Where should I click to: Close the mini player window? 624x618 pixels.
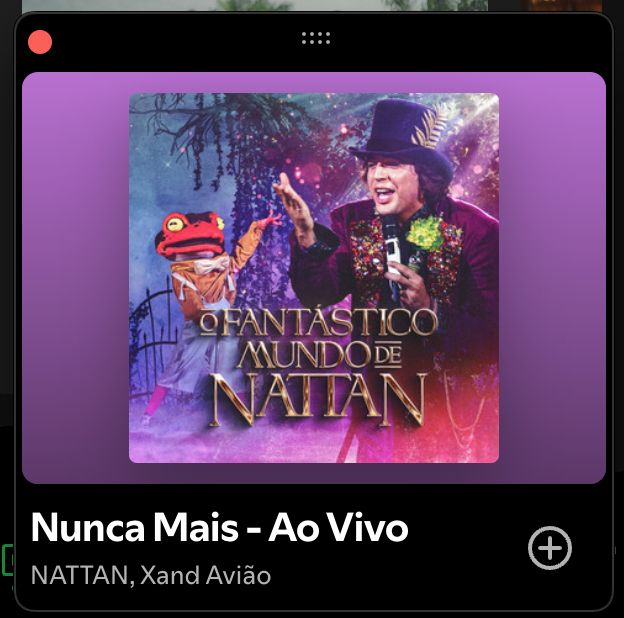[40, 42]
